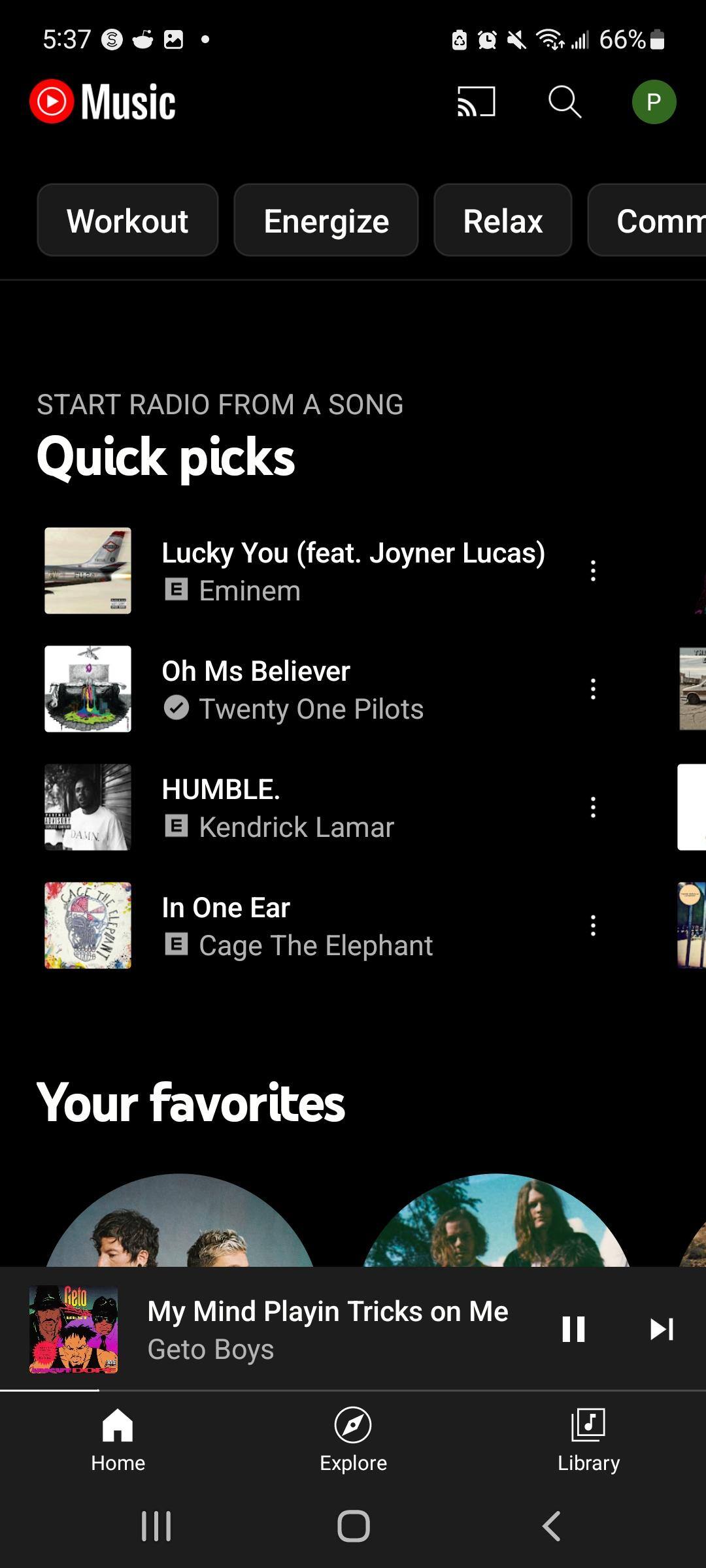Play HUMBLE. by Kendrick Lamar
Image resolution: width=706 pixels, height=1568 pixels.
[278, 808]
